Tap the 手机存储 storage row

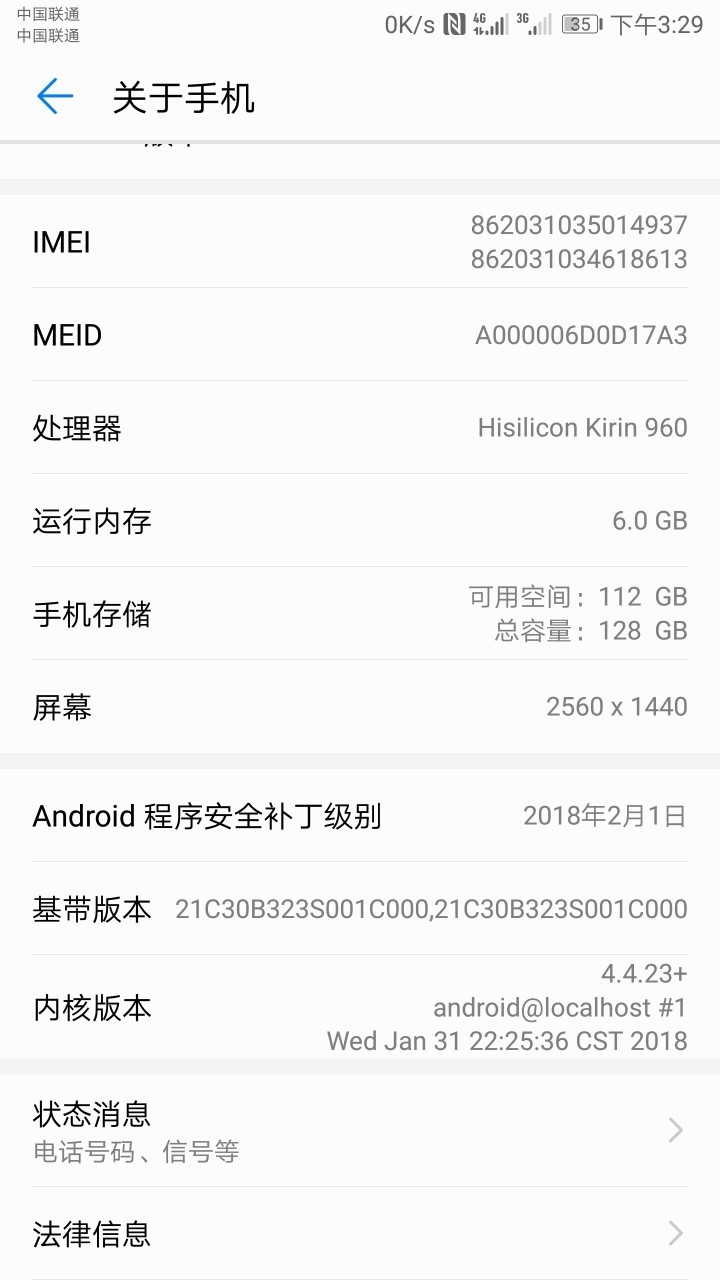tap(360, 613)
